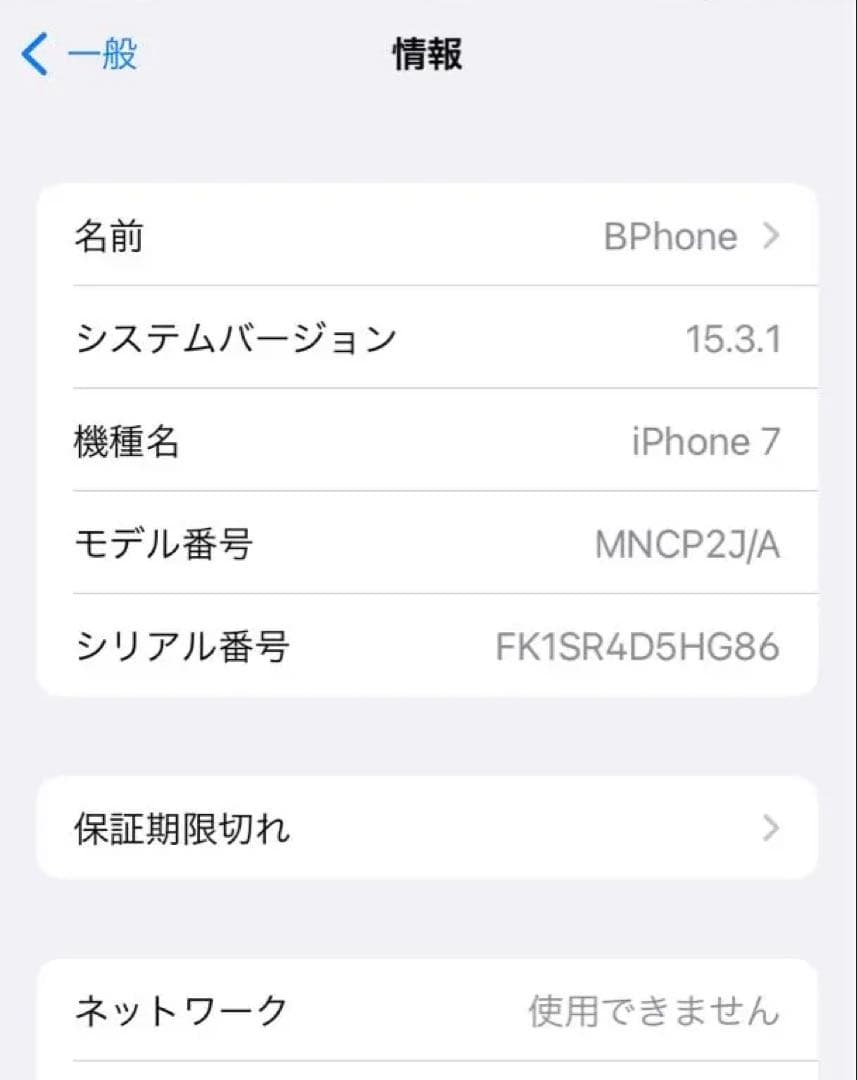Tap the ネットワーク 使用できません network row
This screenshot has height=1080, width=857.
pos(428,1011)
